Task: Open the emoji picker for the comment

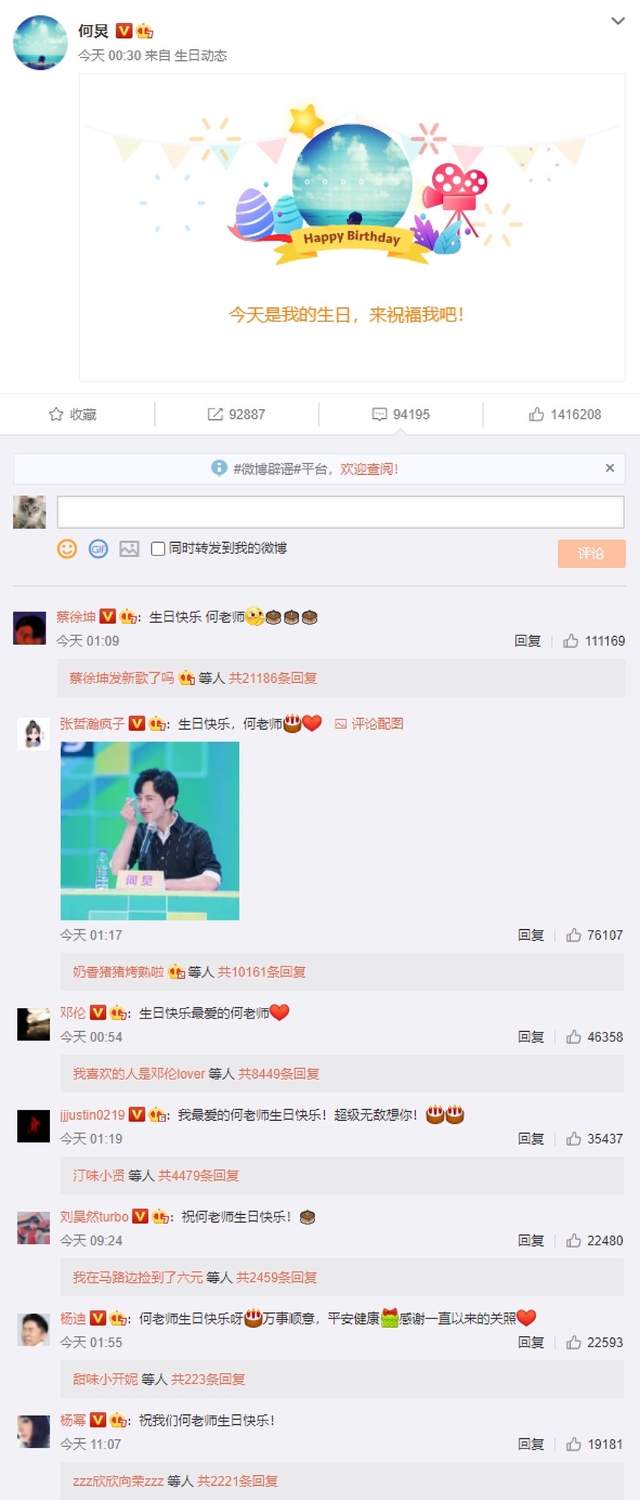Action: coord(67,548)
